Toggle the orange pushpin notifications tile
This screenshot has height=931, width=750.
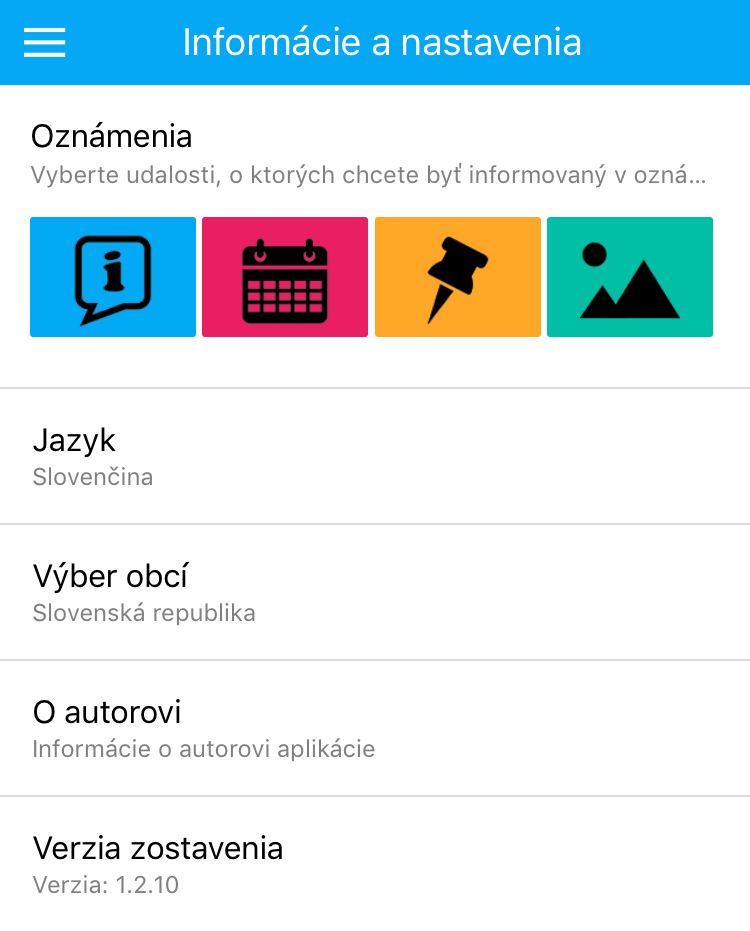pos(458,277)
